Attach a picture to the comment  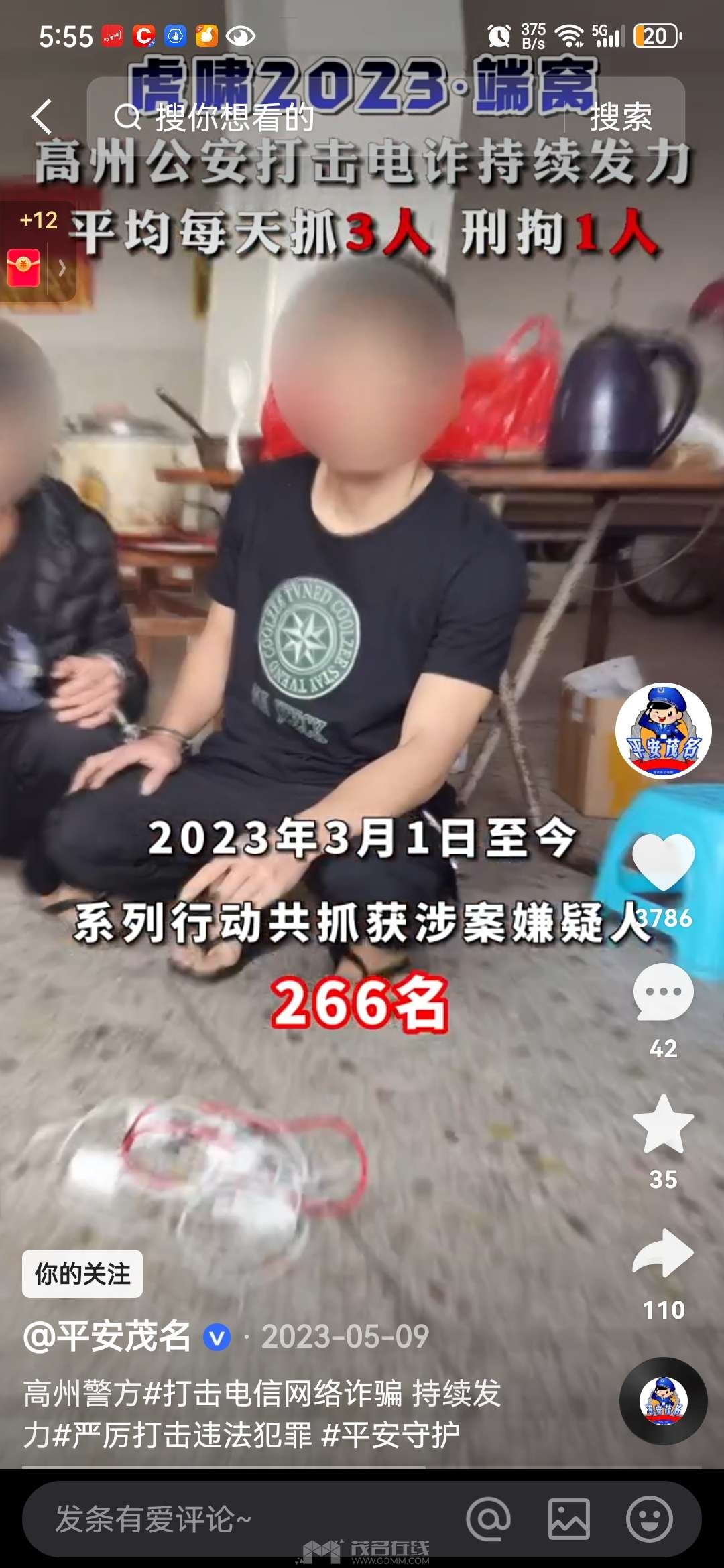coord(569,1518)
